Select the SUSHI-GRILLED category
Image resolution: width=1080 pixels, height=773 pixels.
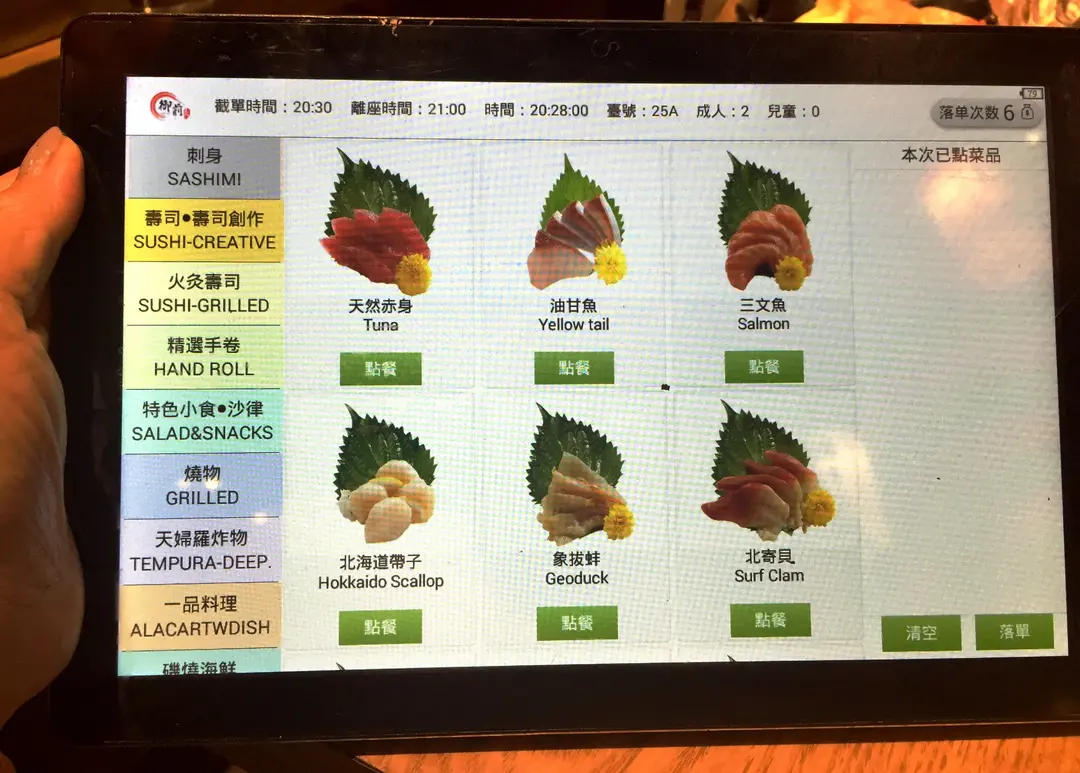point(204,293)
